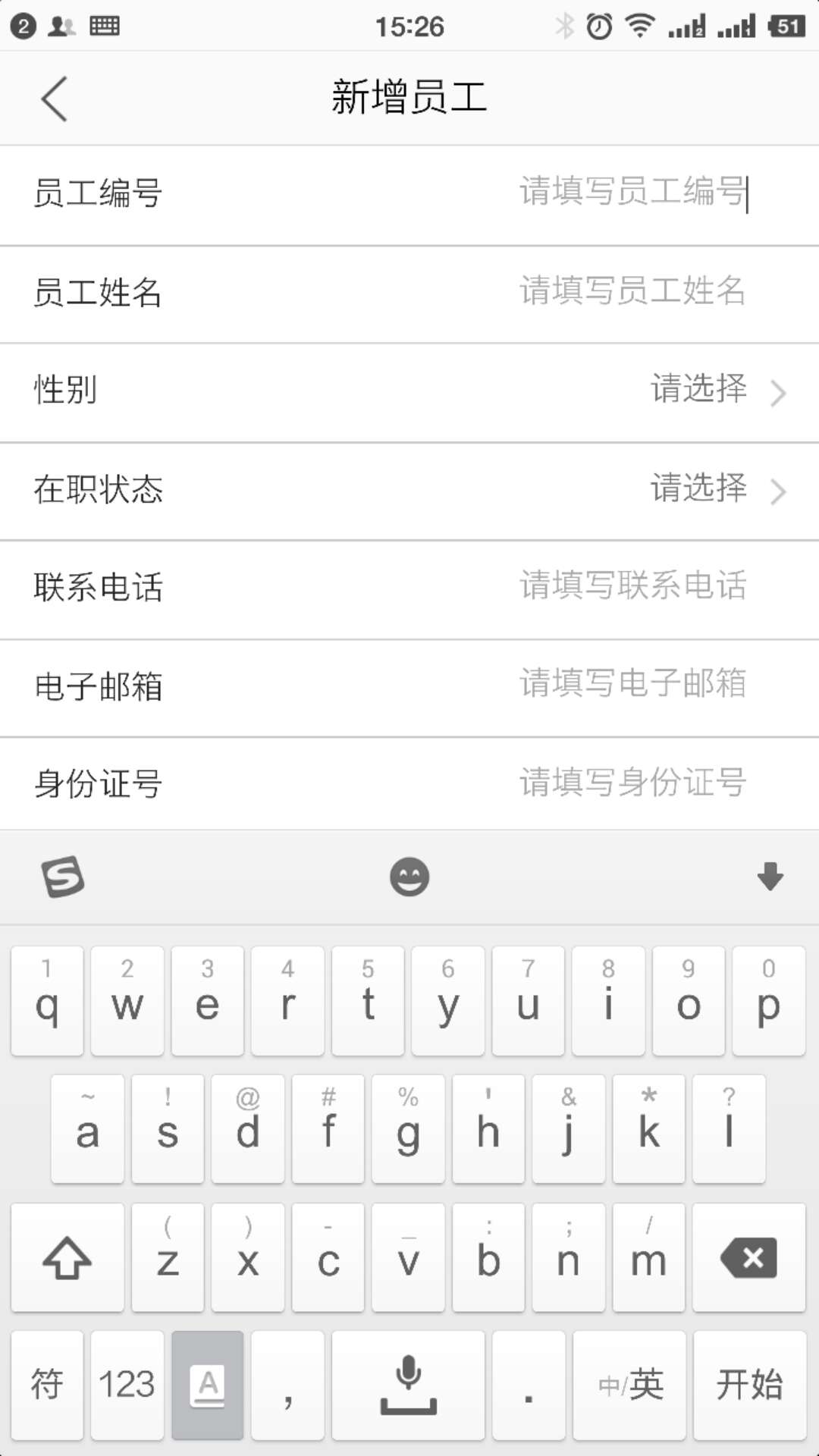Hide the keyboard with the down arrow
819x1456 pixels.
tap(769, 876)
